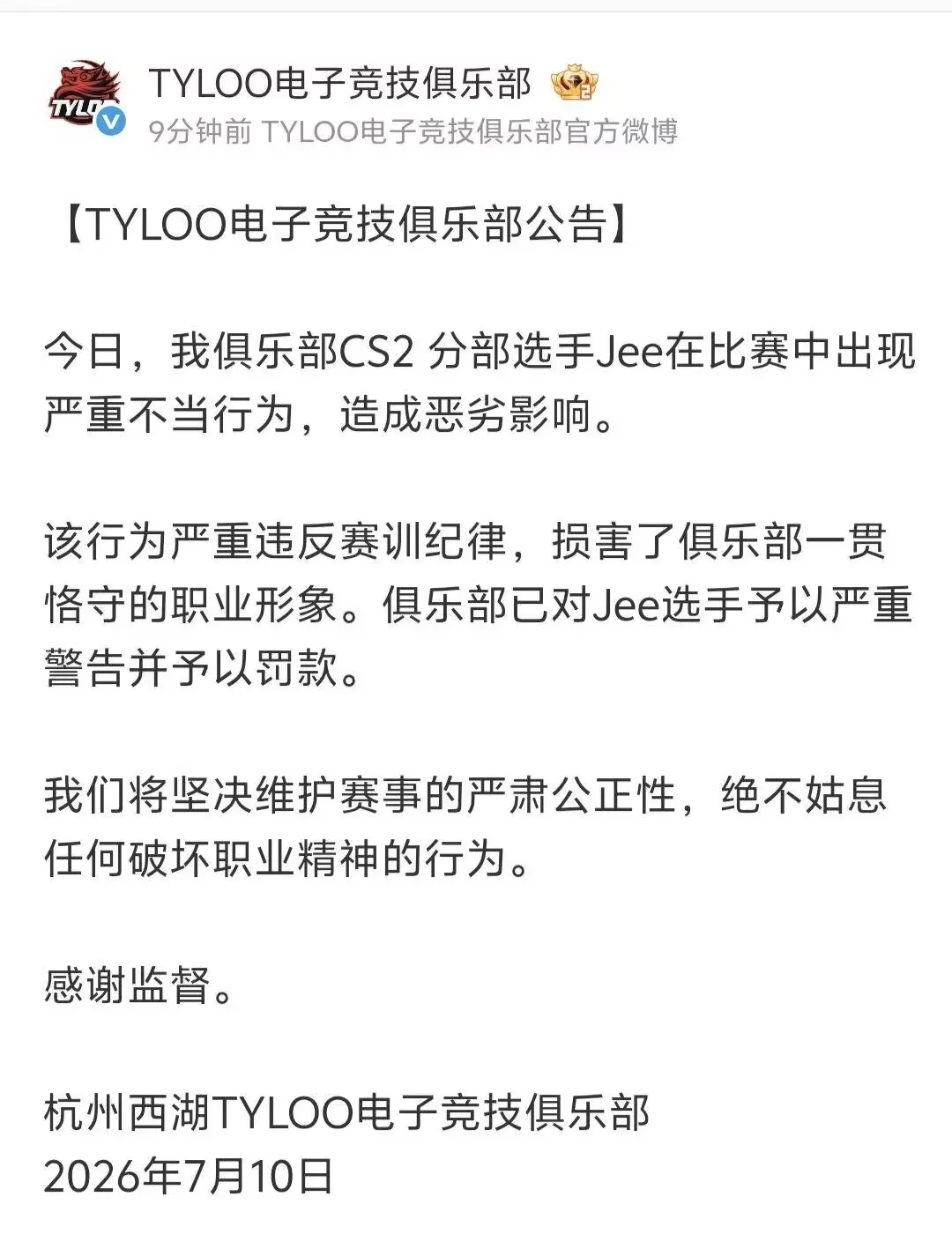Tap the TYLOO电子竞技俱乐部 username
The image size is (952, 1234).
pyautogui.click(x=340, y=84)
